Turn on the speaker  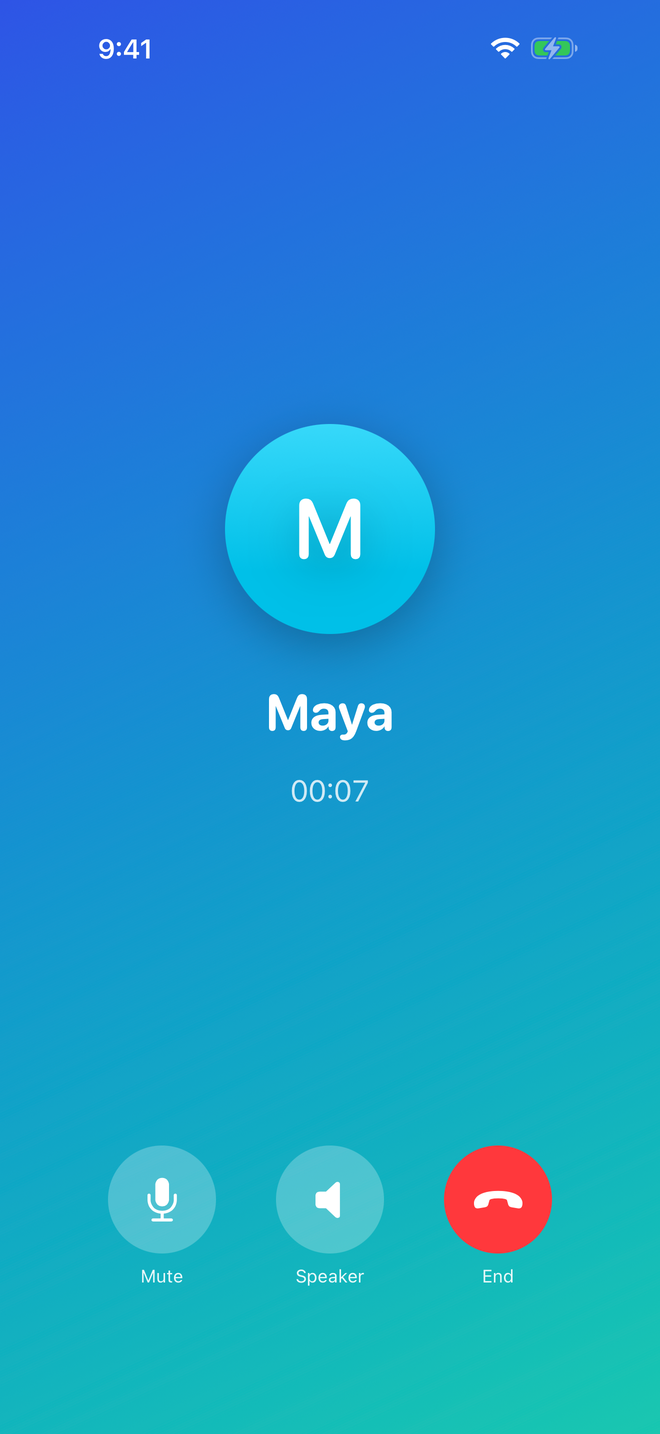pyautogui.click(x=330, y=1199)
